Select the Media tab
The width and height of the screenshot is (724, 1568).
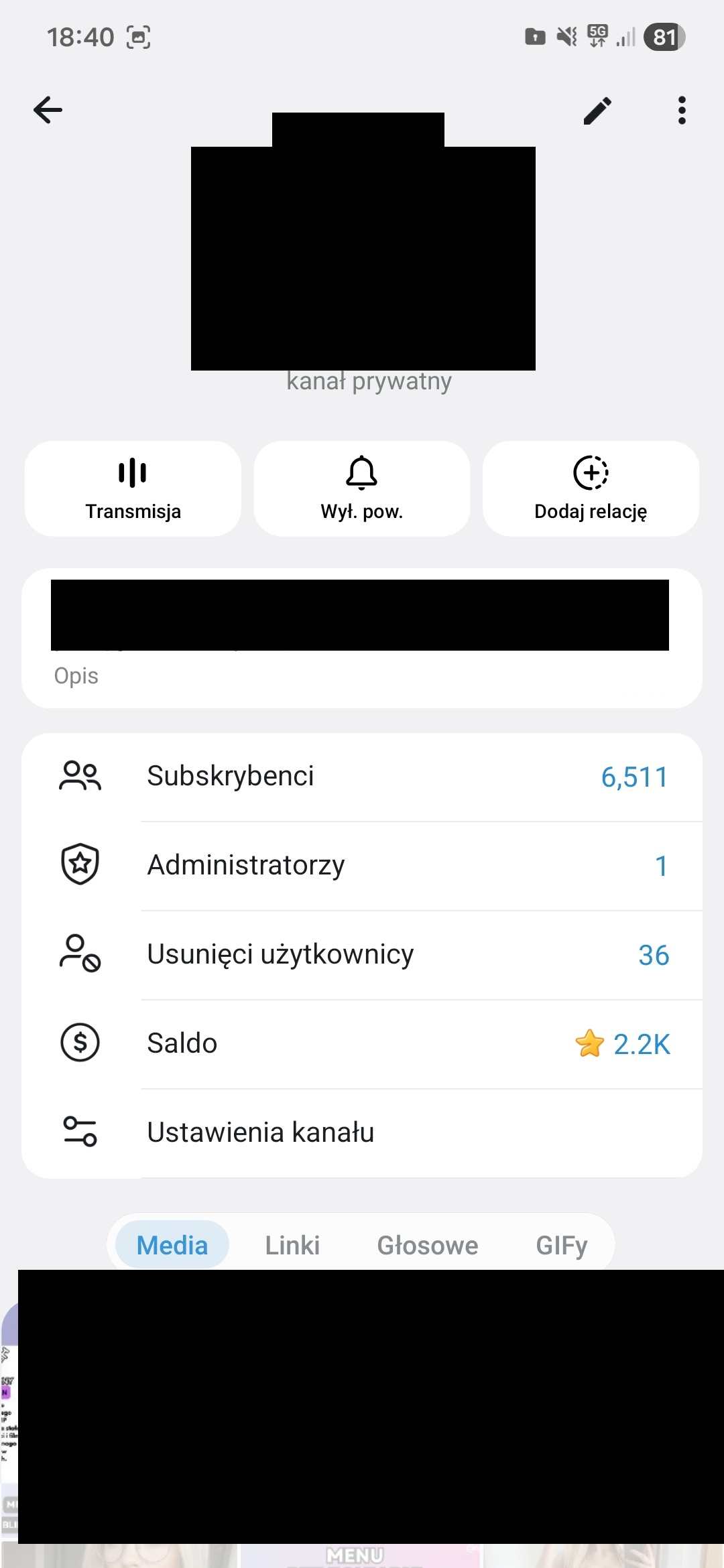point(172,1245)
